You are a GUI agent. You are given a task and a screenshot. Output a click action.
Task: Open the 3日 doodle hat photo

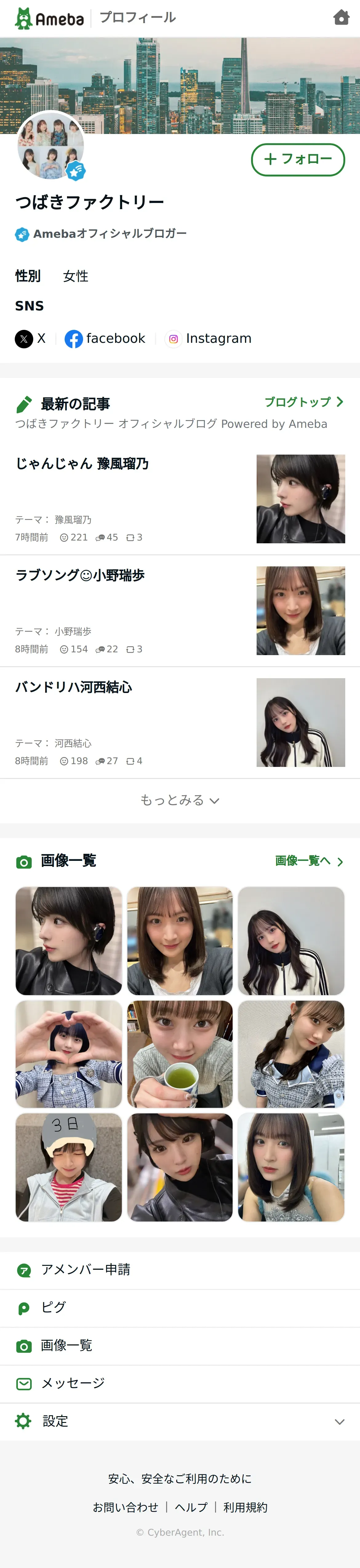[x=69, y=1167]
